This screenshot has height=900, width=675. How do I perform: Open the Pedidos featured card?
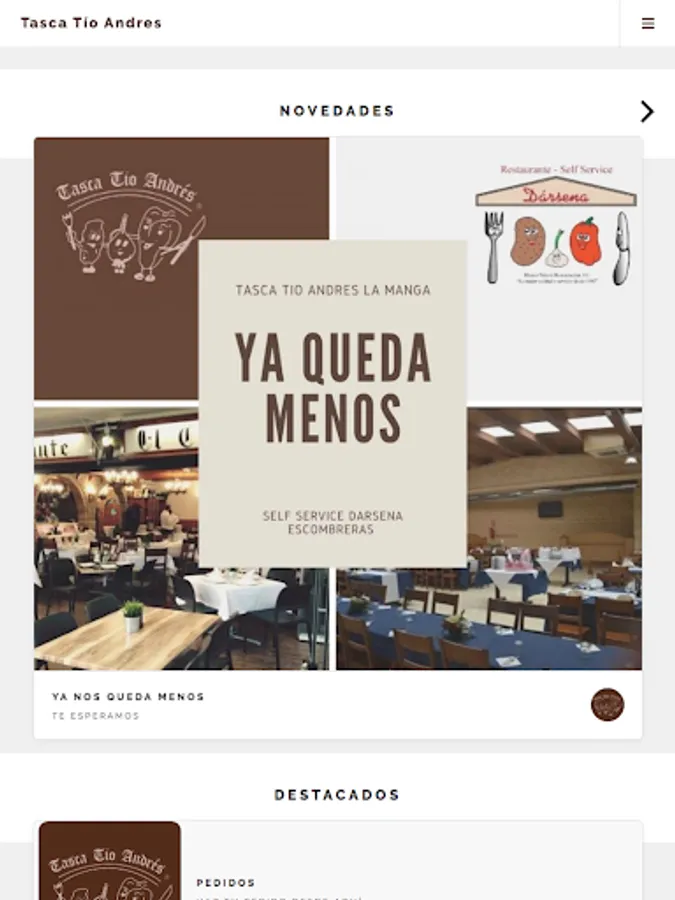(x=338, y=860)
